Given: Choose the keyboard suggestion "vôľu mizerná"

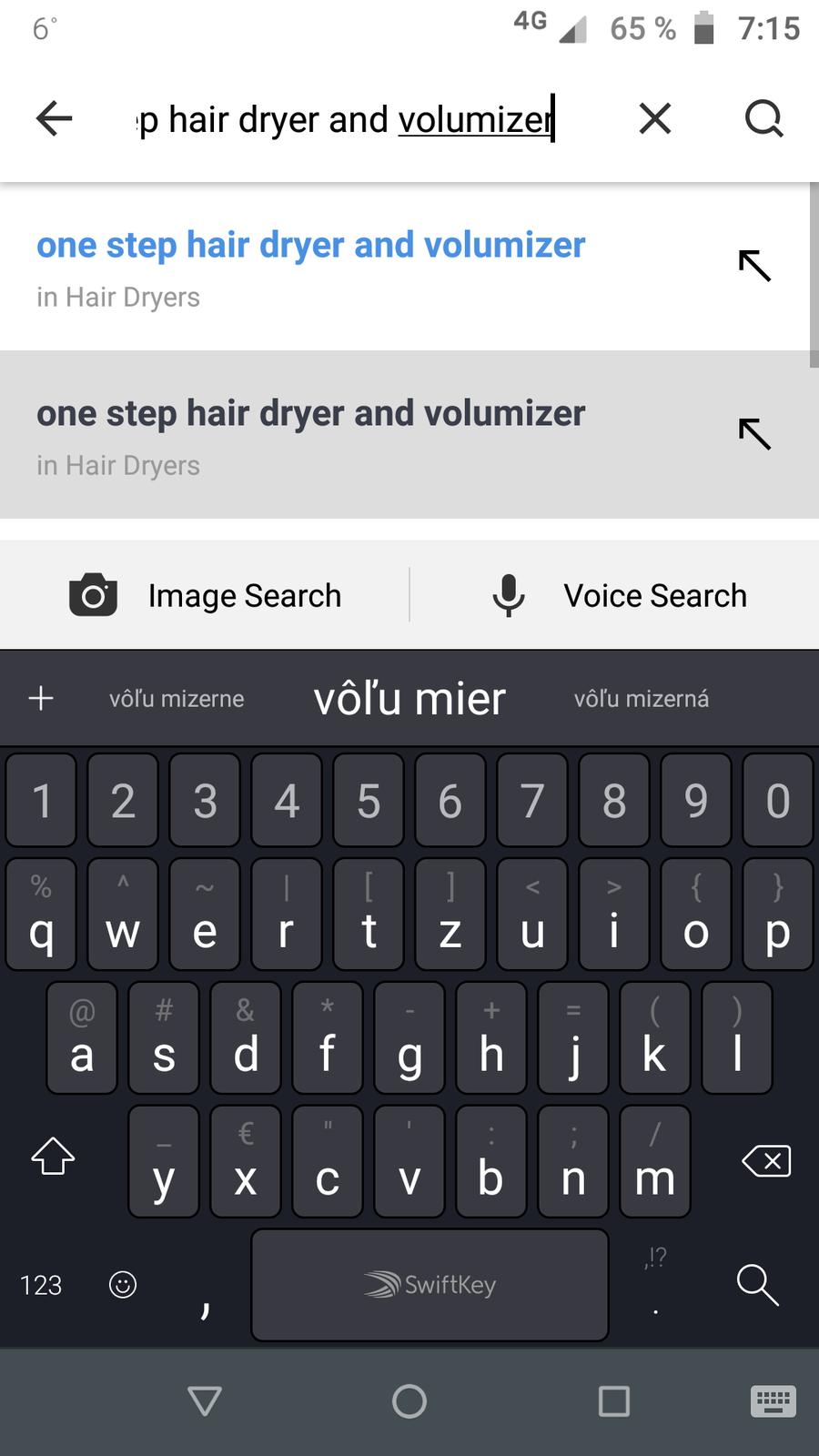Looking at the screenshot, I should click(642, 699).
